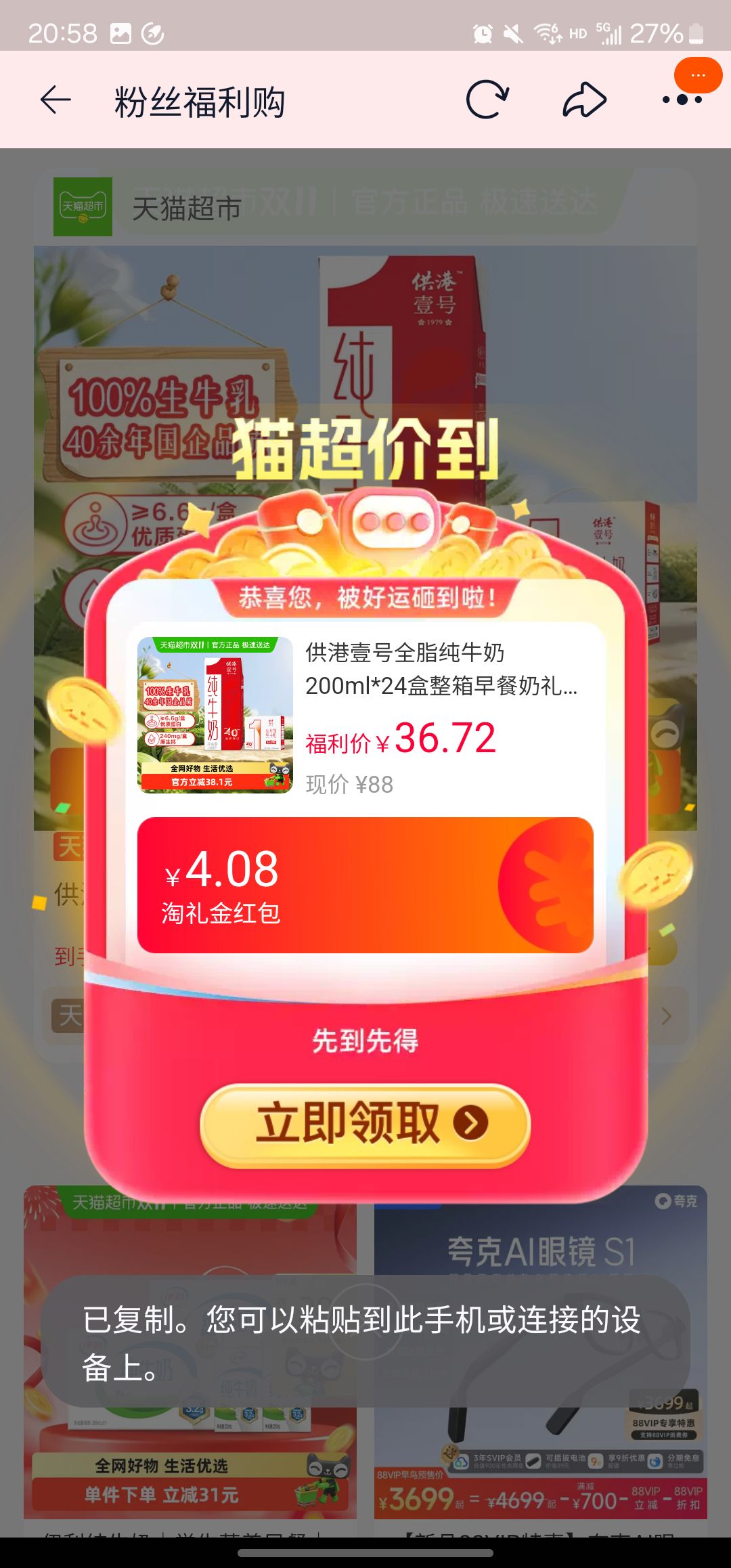Tap the 福利价 ¥36.72 price text
This screenshot has height=1568, width=731.
point(399,741)
